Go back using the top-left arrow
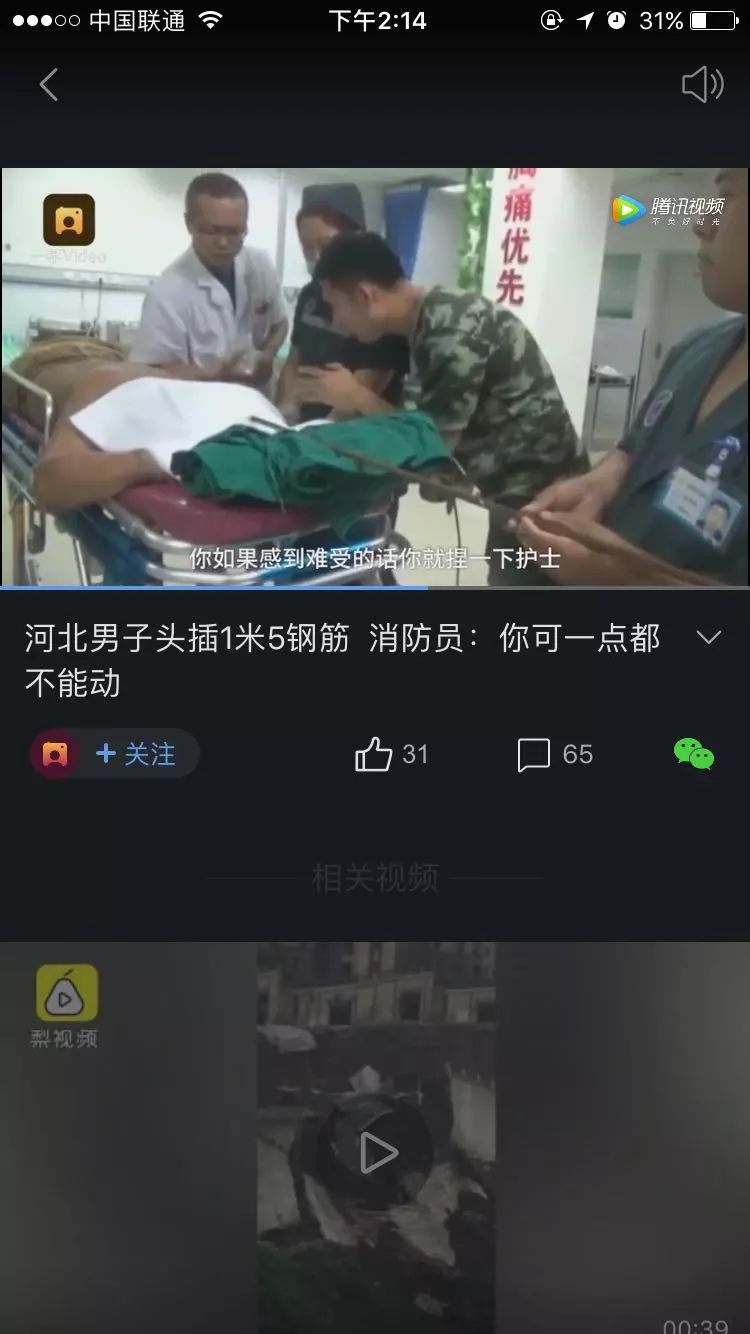Screen dimensions: 750x1334 [48, 85]
